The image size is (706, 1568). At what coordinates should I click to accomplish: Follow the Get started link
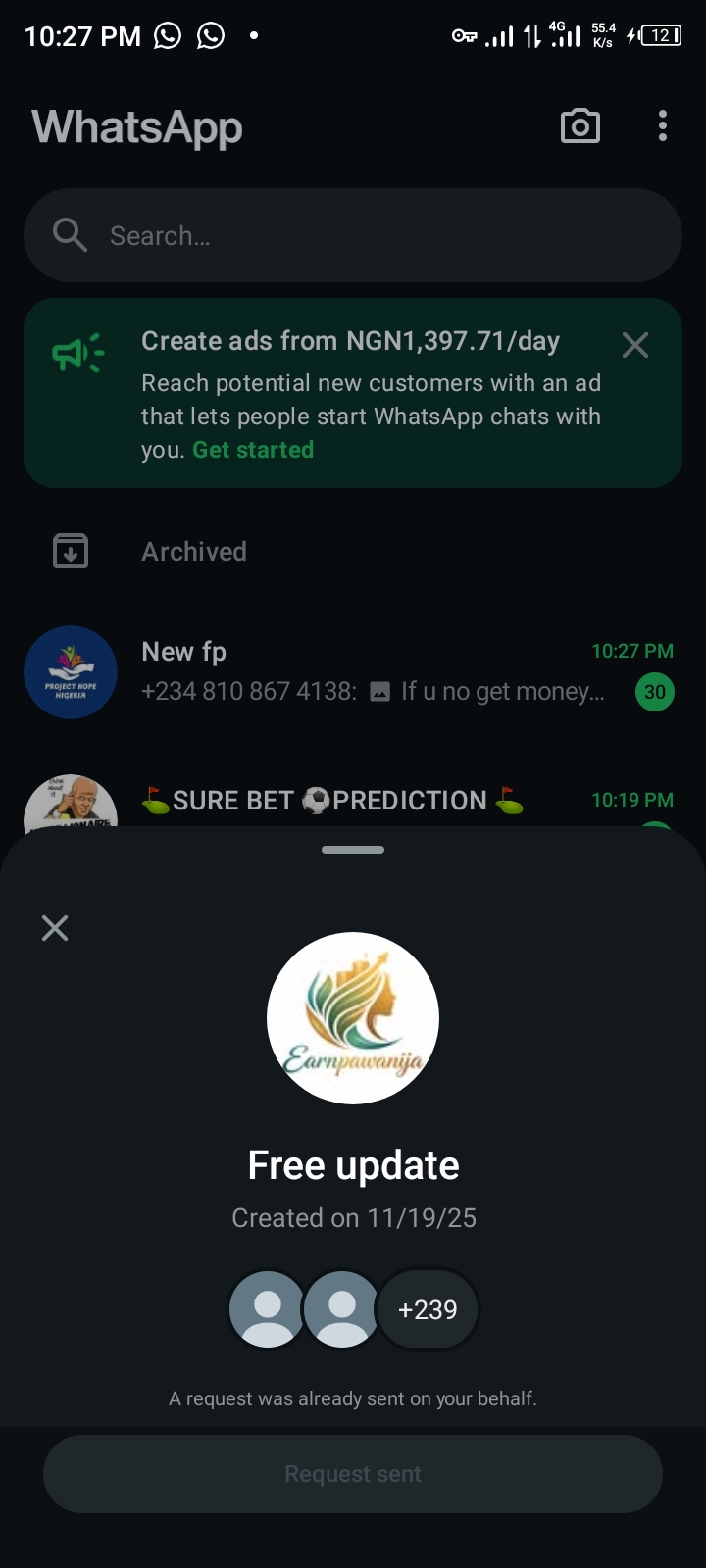click(x=253, y=450)
